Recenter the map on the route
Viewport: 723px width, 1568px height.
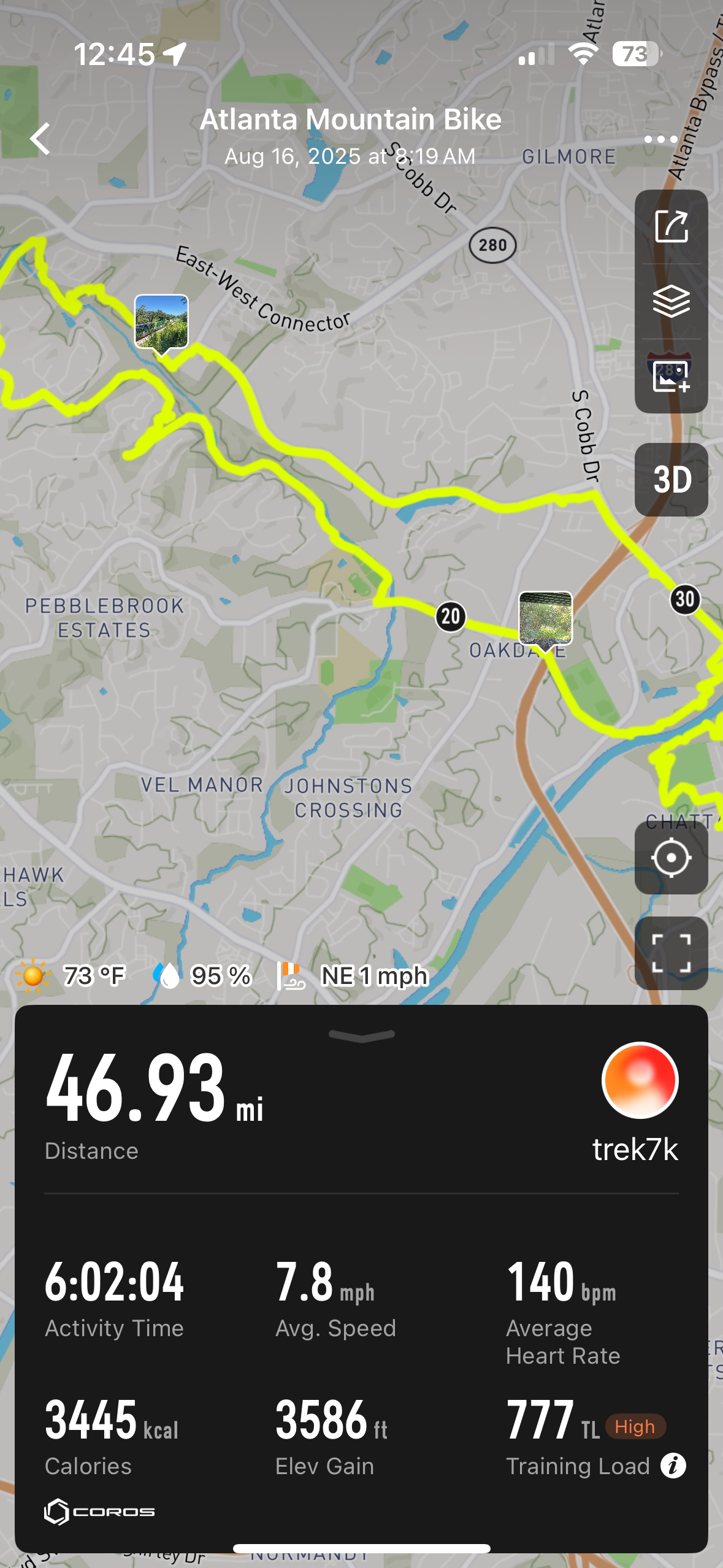click(671, 857)
